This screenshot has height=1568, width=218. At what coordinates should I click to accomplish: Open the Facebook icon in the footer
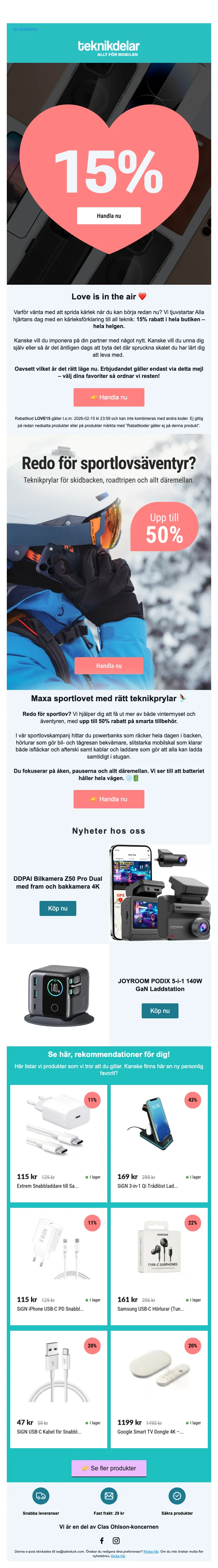[x=102, y=1540]
